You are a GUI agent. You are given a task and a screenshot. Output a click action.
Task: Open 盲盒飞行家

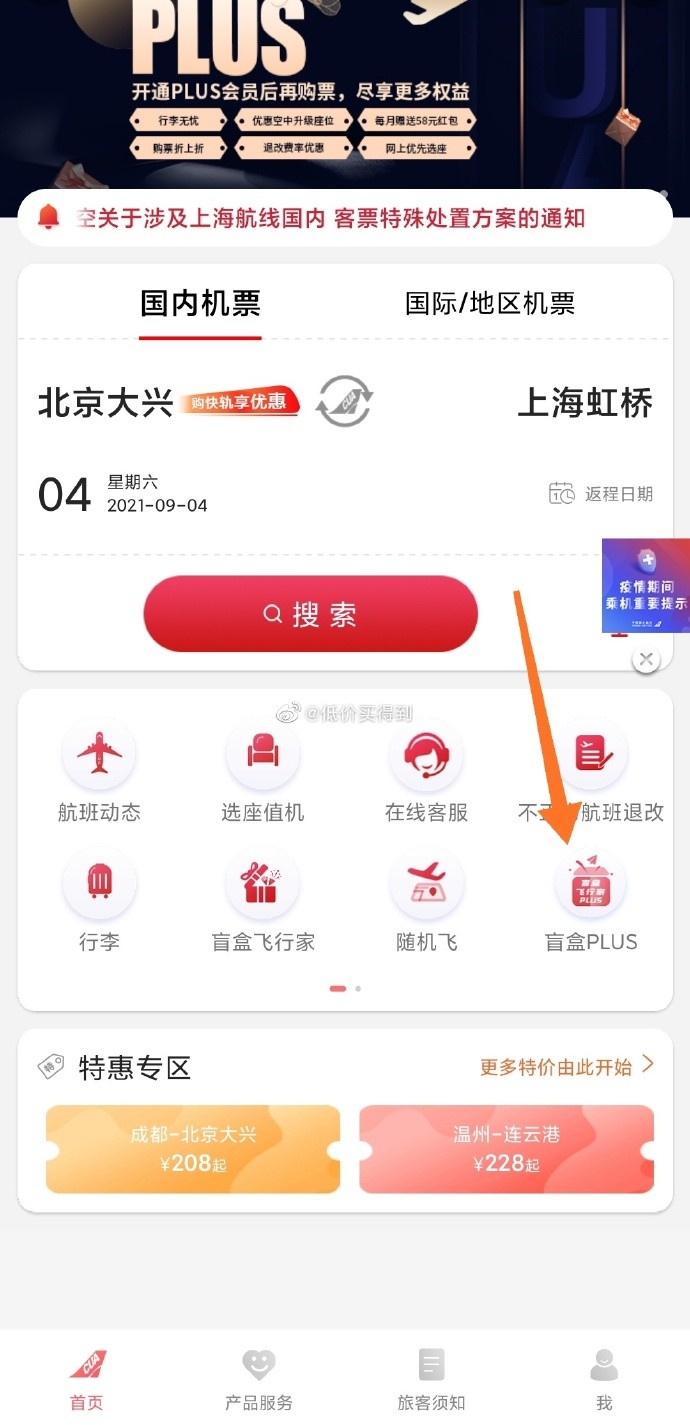click(x=262, y=900)
